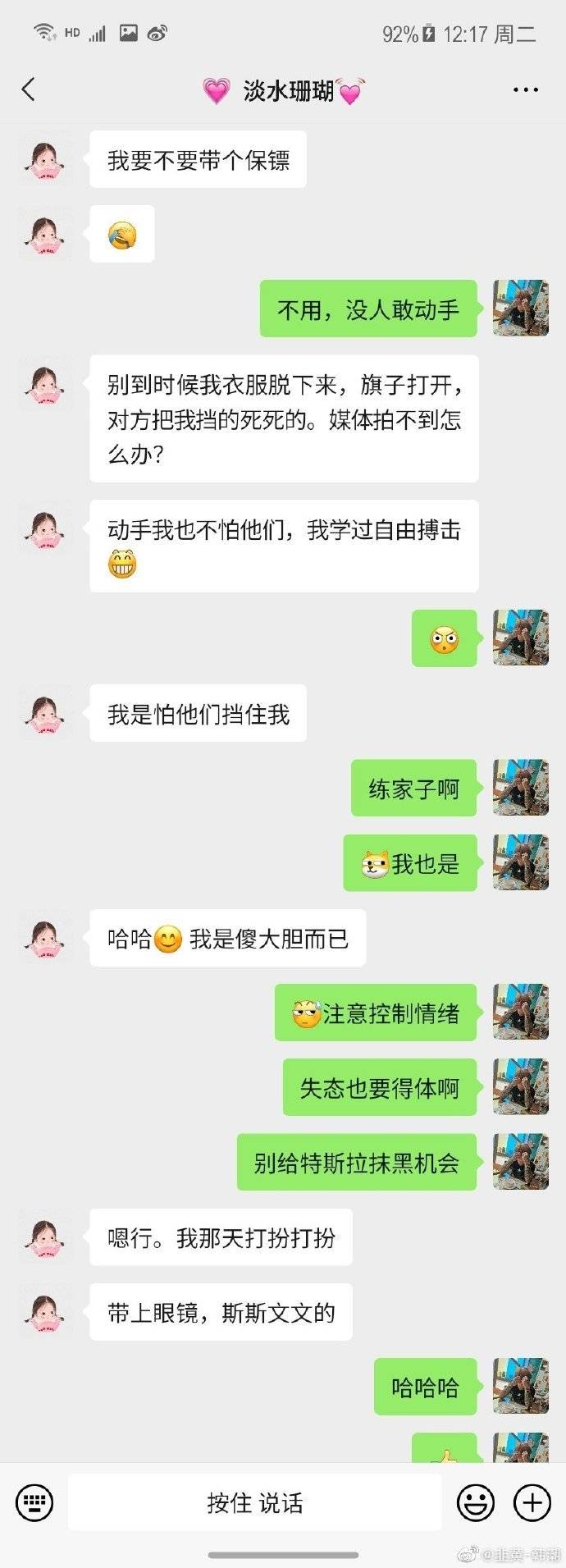Open the emoji sticker panel

pyautogui.click(x=475, y=1502)
